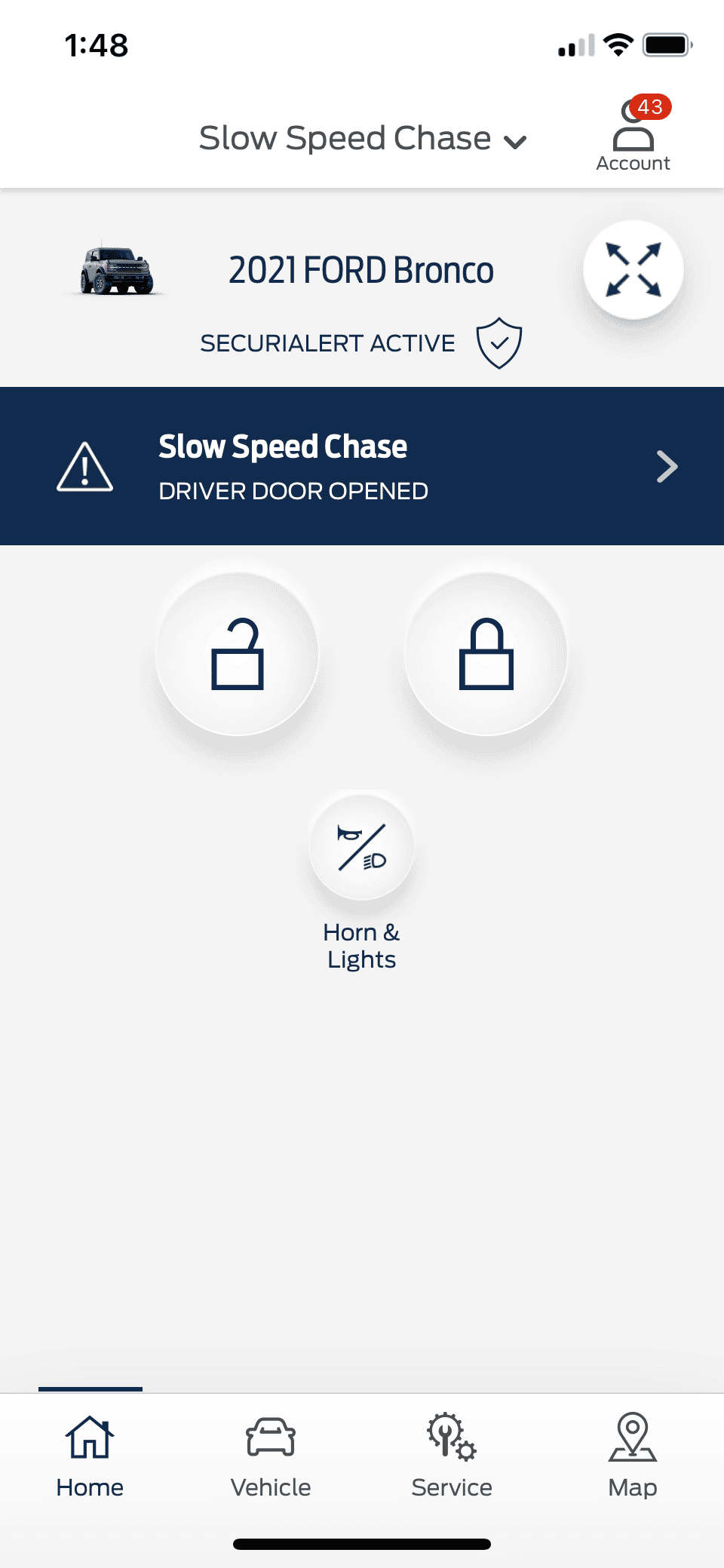Open the Driver Door Opened alert

pyautogui.click(x=362, y=466)
